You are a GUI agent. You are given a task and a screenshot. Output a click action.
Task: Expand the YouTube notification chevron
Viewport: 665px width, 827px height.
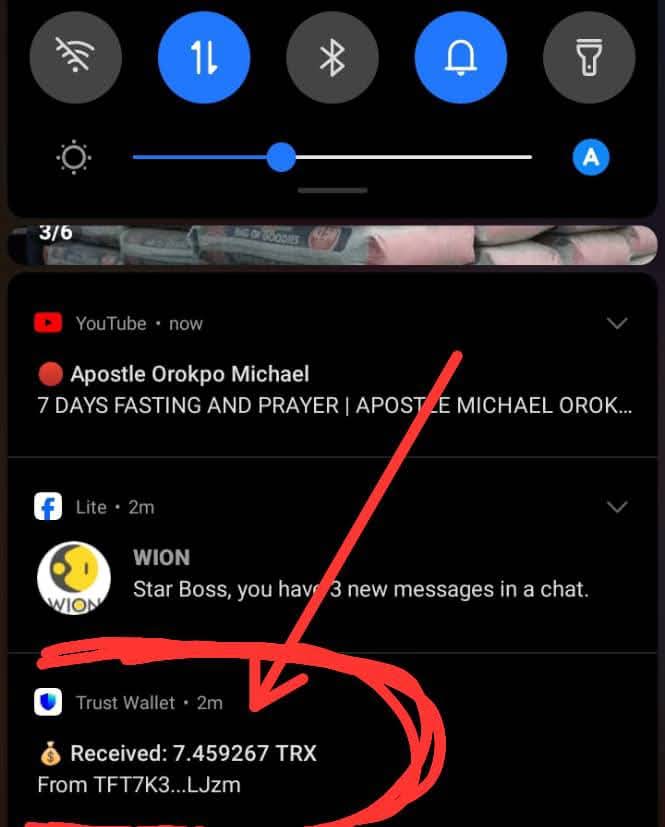coord(617,323)
